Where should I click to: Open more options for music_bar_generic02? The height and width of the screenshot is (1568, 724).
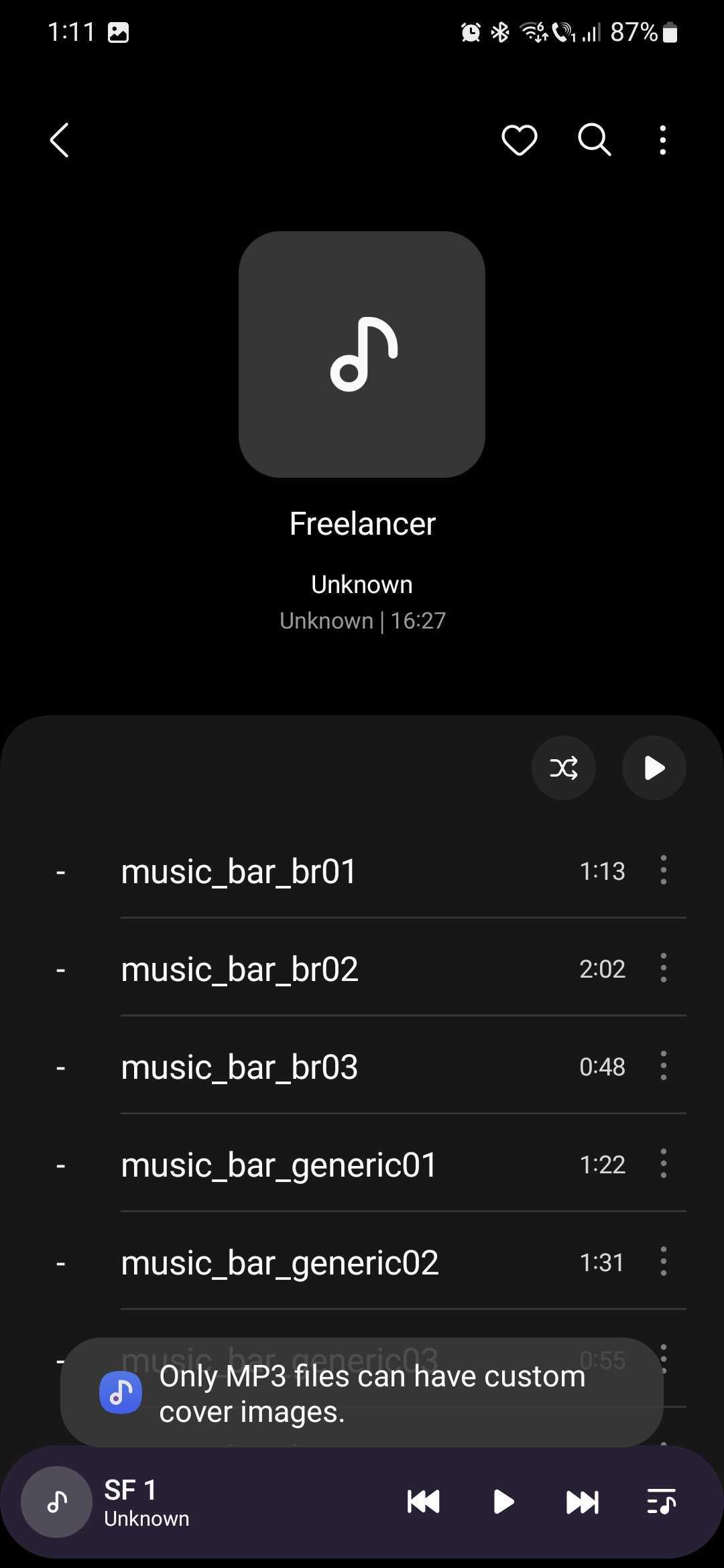pos(663,1262)
